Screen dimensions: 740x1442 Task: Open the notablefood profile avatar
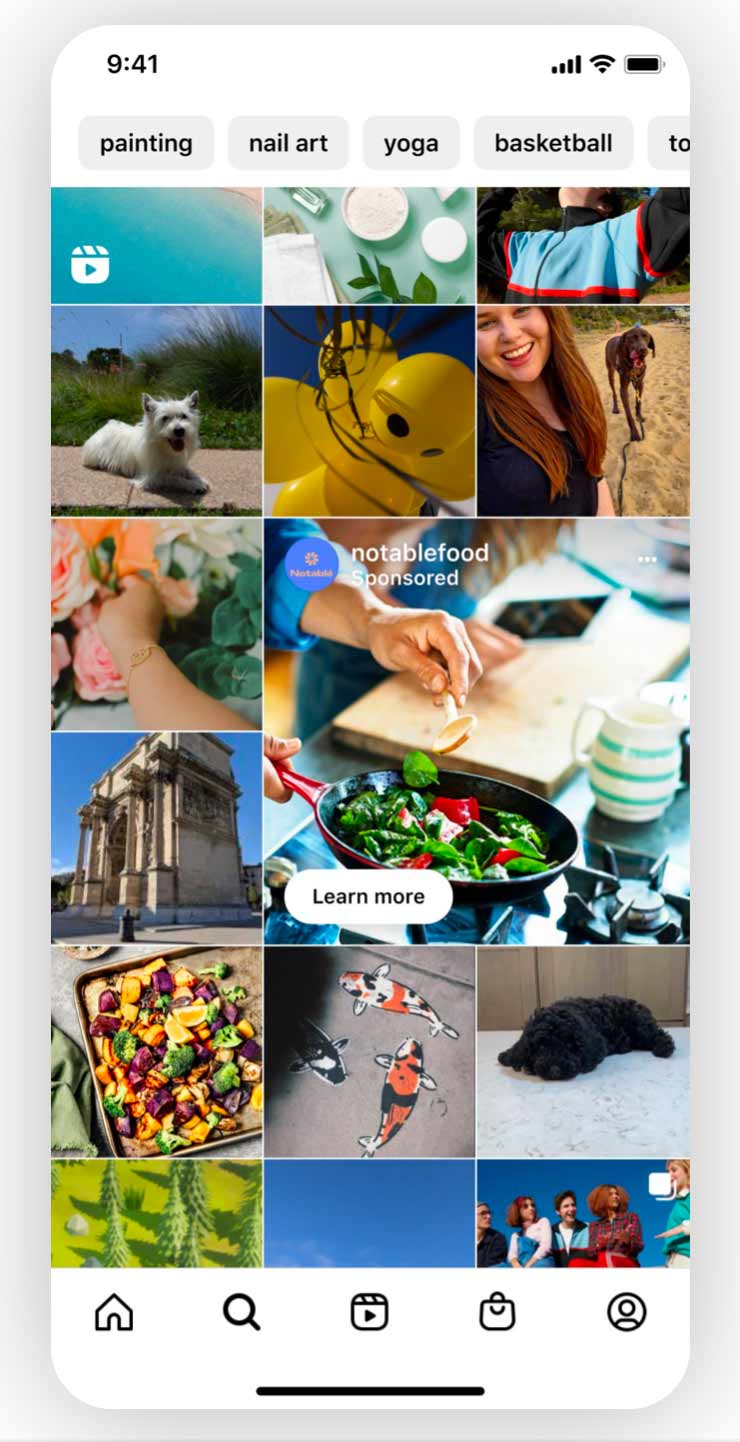[311, 565]
